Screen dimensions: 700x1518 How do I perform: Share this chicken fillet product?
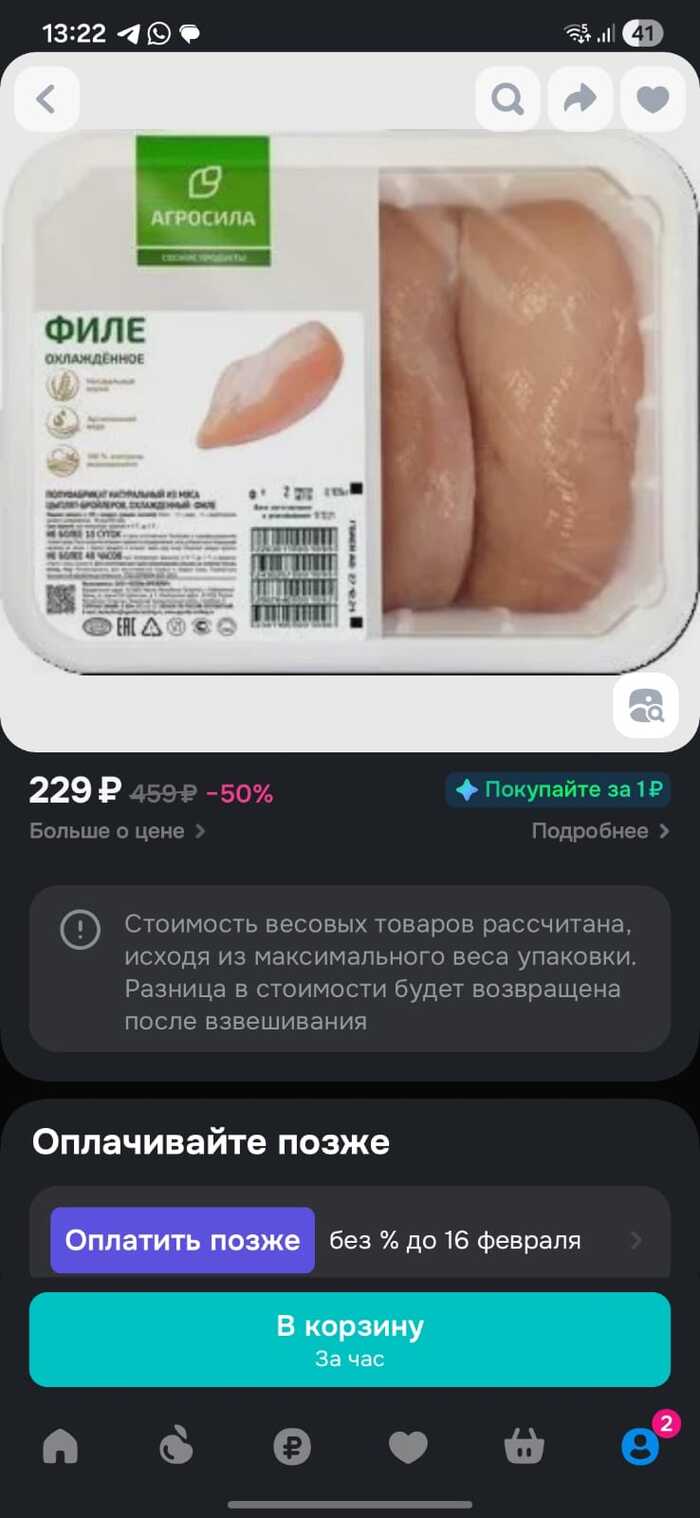580,99
